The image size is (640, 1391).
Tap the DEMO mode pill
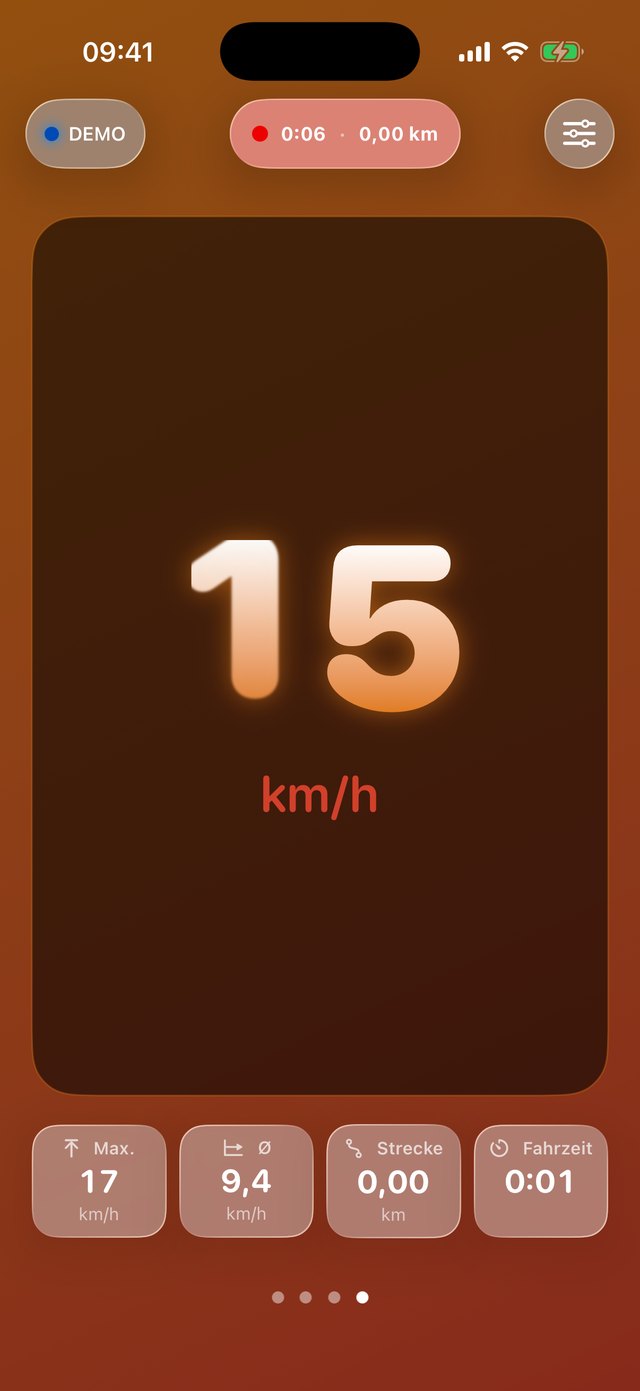click(85, 134)
